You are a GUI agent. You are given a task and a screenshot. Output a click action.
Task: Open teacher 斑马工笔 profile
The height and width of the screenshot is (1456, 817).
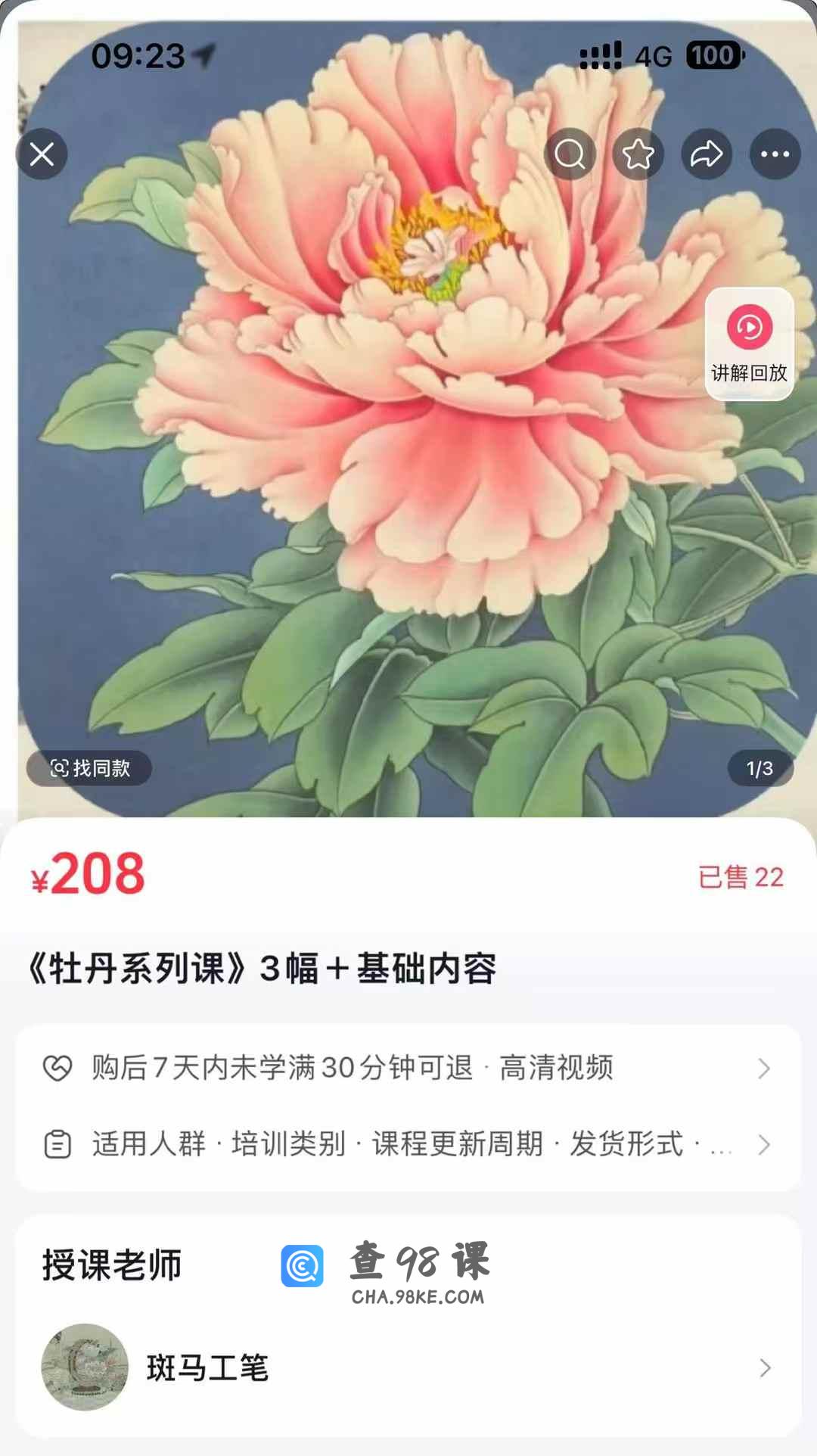[x=408, y=1367]
